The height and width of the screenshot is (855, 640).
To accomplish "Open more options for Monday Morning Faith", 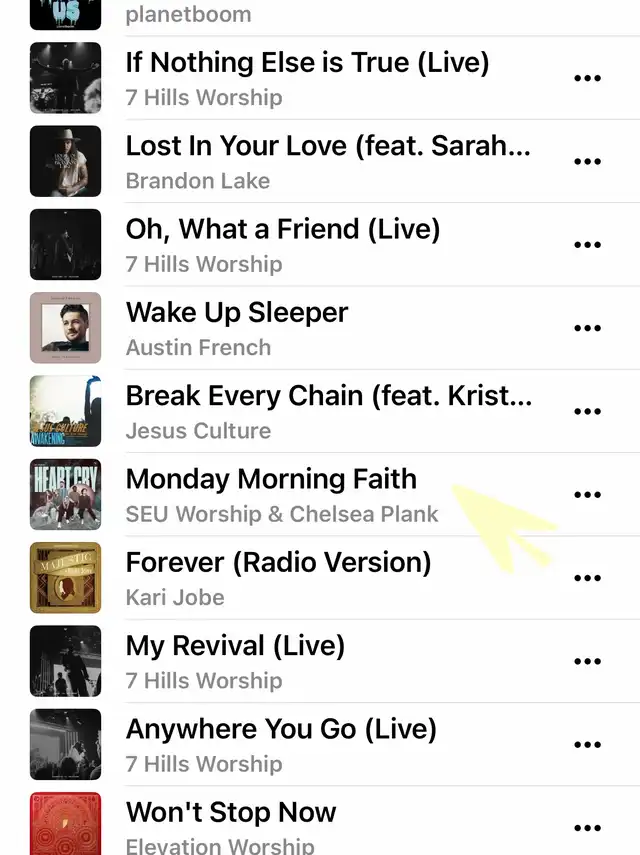I will point(588,494).
